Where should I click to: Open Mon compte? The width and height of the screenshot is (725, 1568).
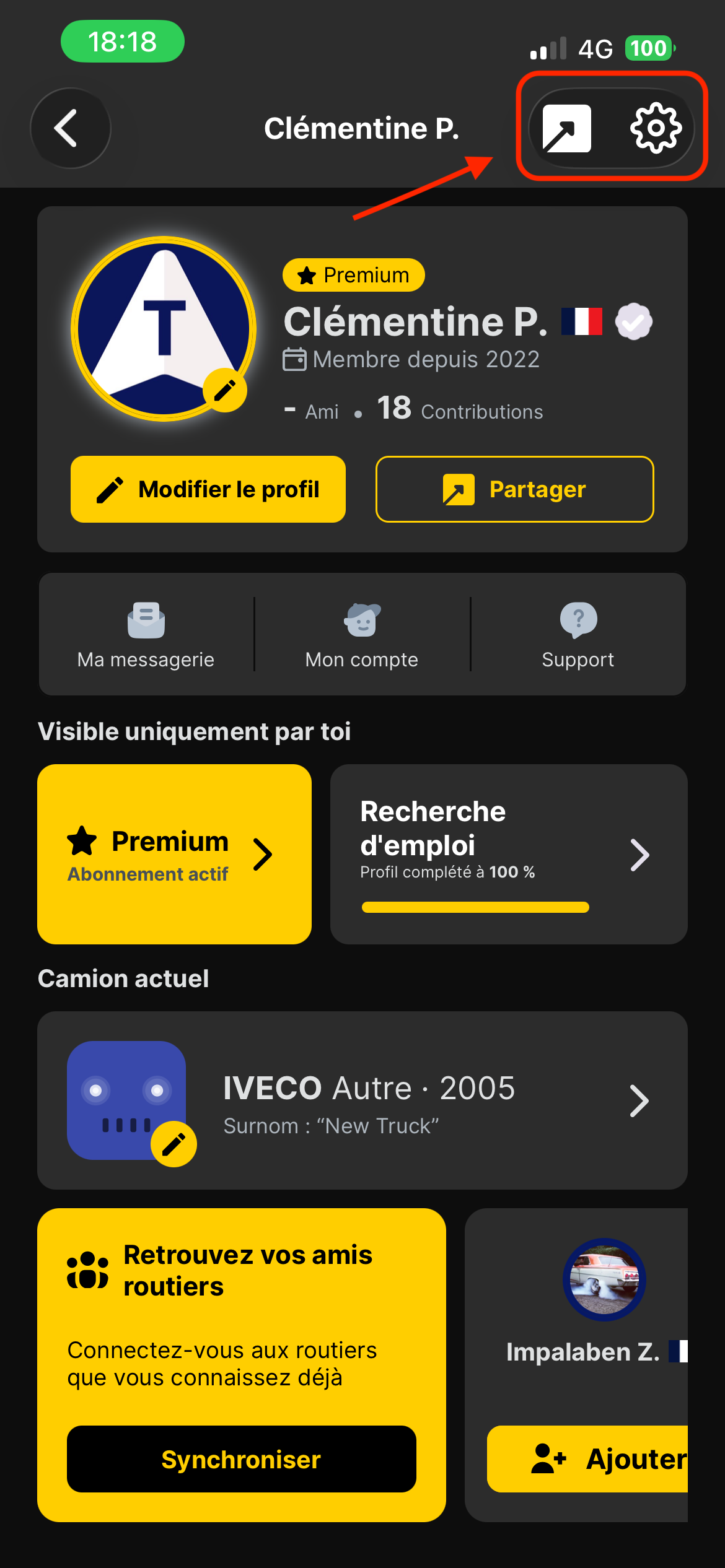click(x=362, y=635)
